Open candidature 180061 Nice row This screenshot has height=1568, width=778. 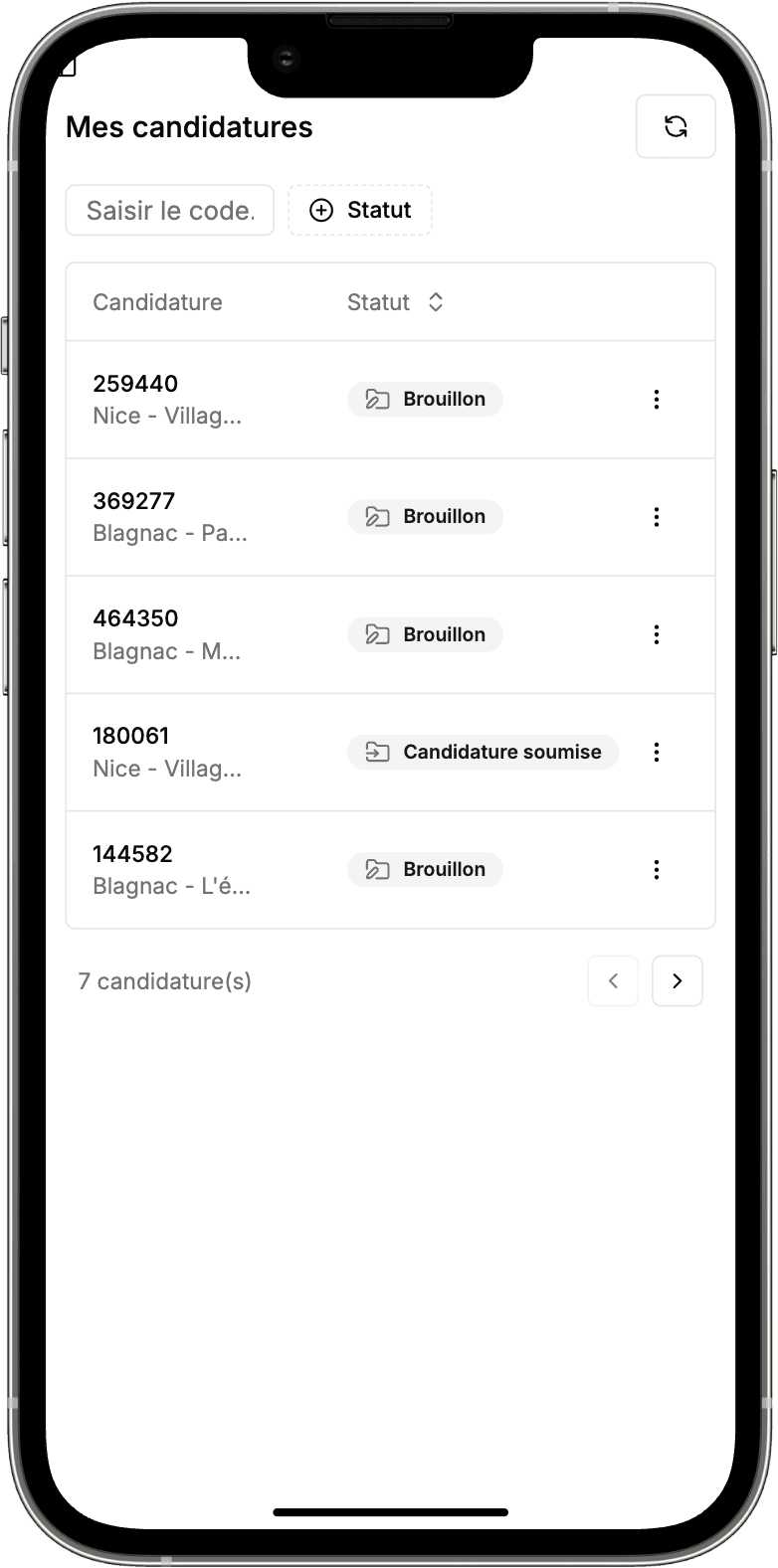coord(167,752)
